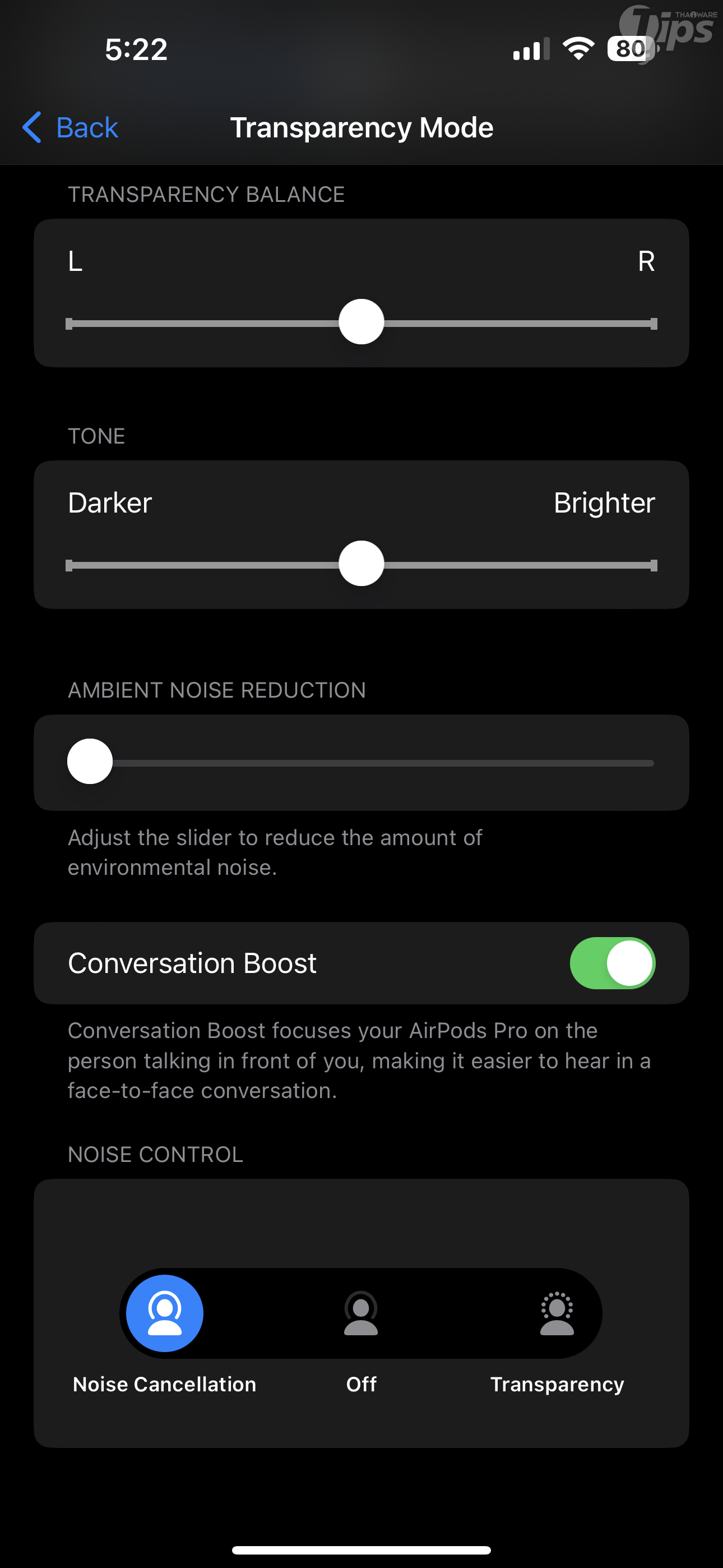Turn off Conversation Boost
Viewport: 723px width, 1568px height.
[x=611, y=963]
